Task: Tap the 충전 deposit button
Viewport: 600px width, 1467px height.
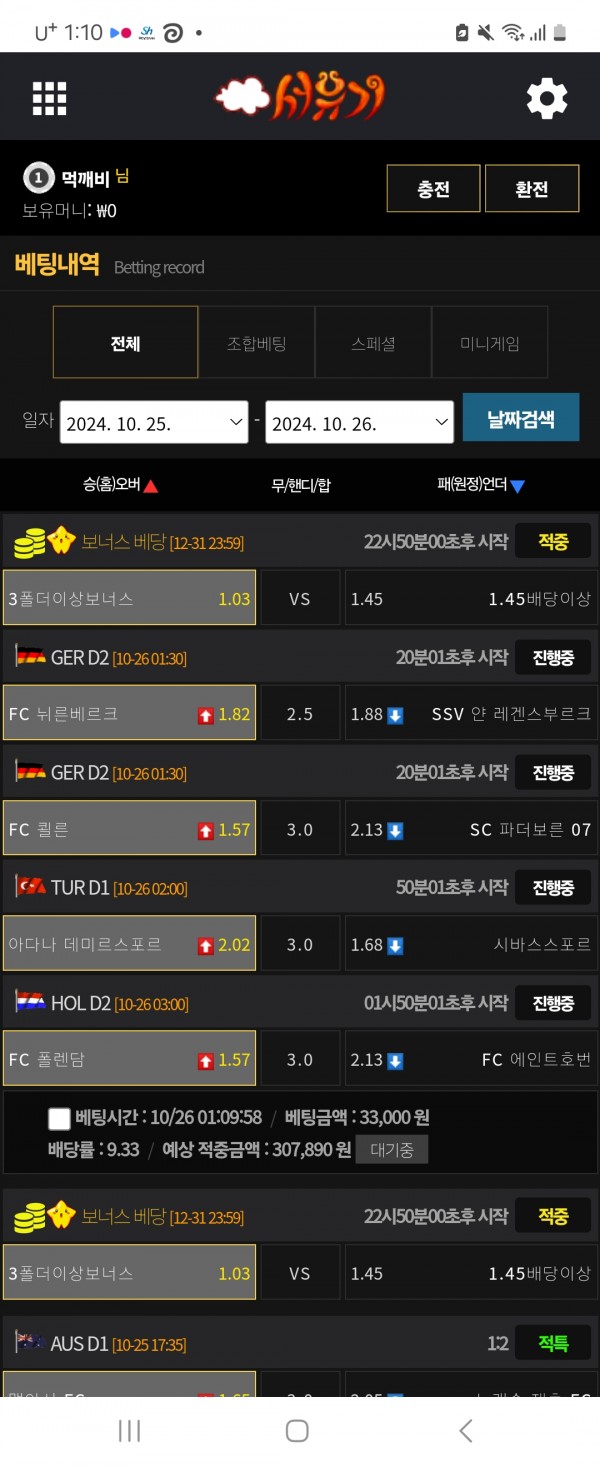Action: click(433, 189)
